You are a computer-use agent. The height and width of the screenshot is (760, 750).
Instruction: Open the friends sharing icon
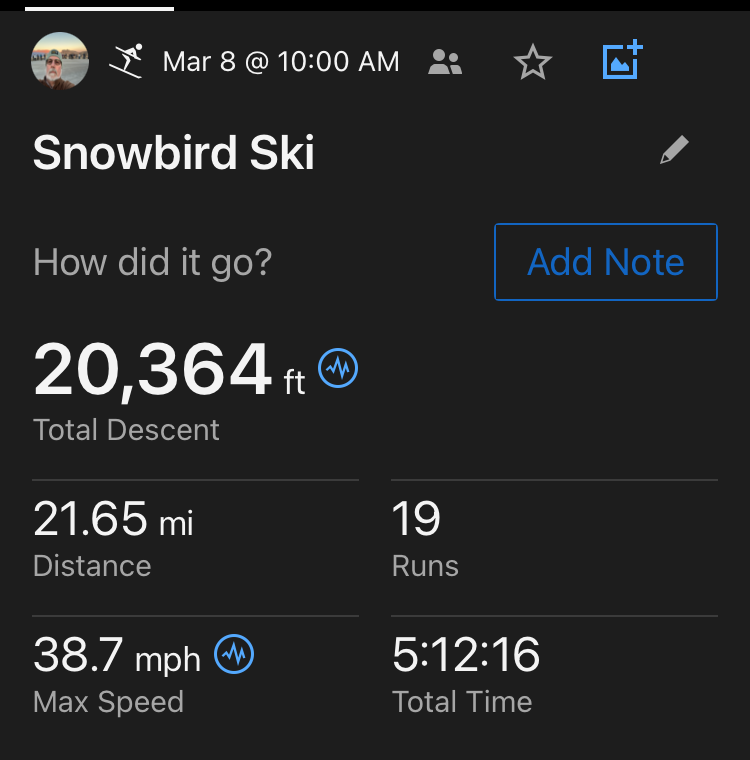click(x=444, y=61)
